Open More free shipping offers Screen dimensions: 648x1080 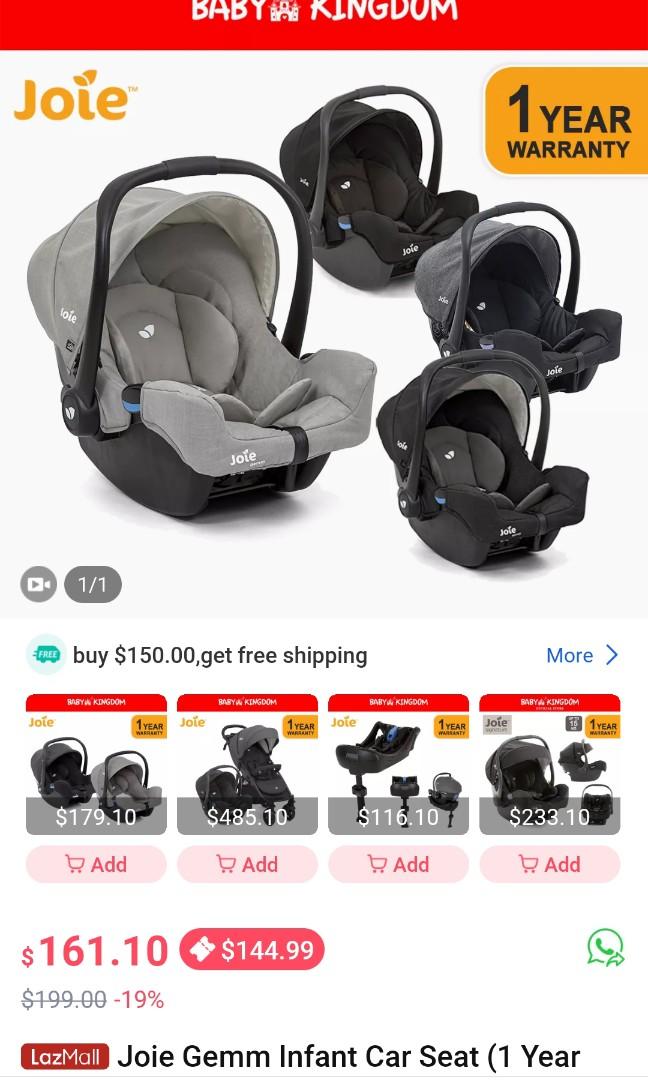coord(582,656)
